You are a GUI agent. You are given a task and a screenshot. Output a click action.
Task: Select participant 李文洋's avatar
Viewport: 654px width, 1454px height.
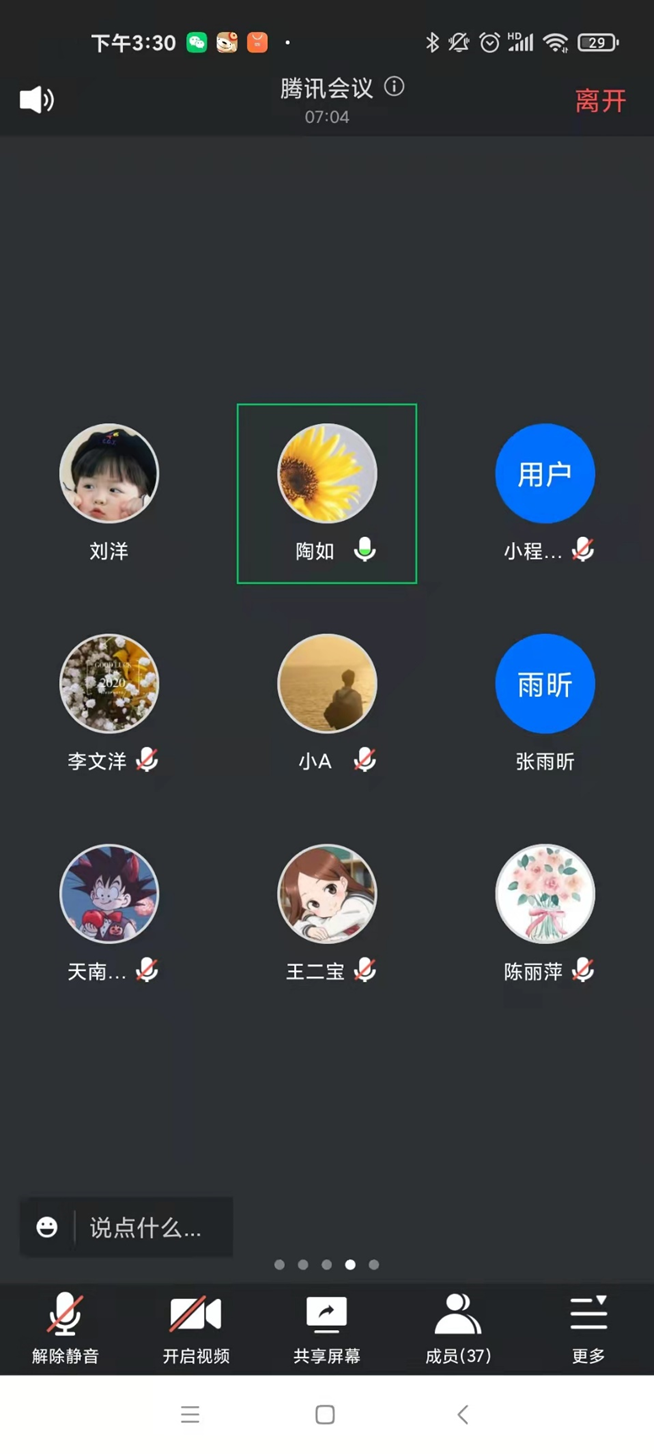pyautogui.click(x=109, y=684)
